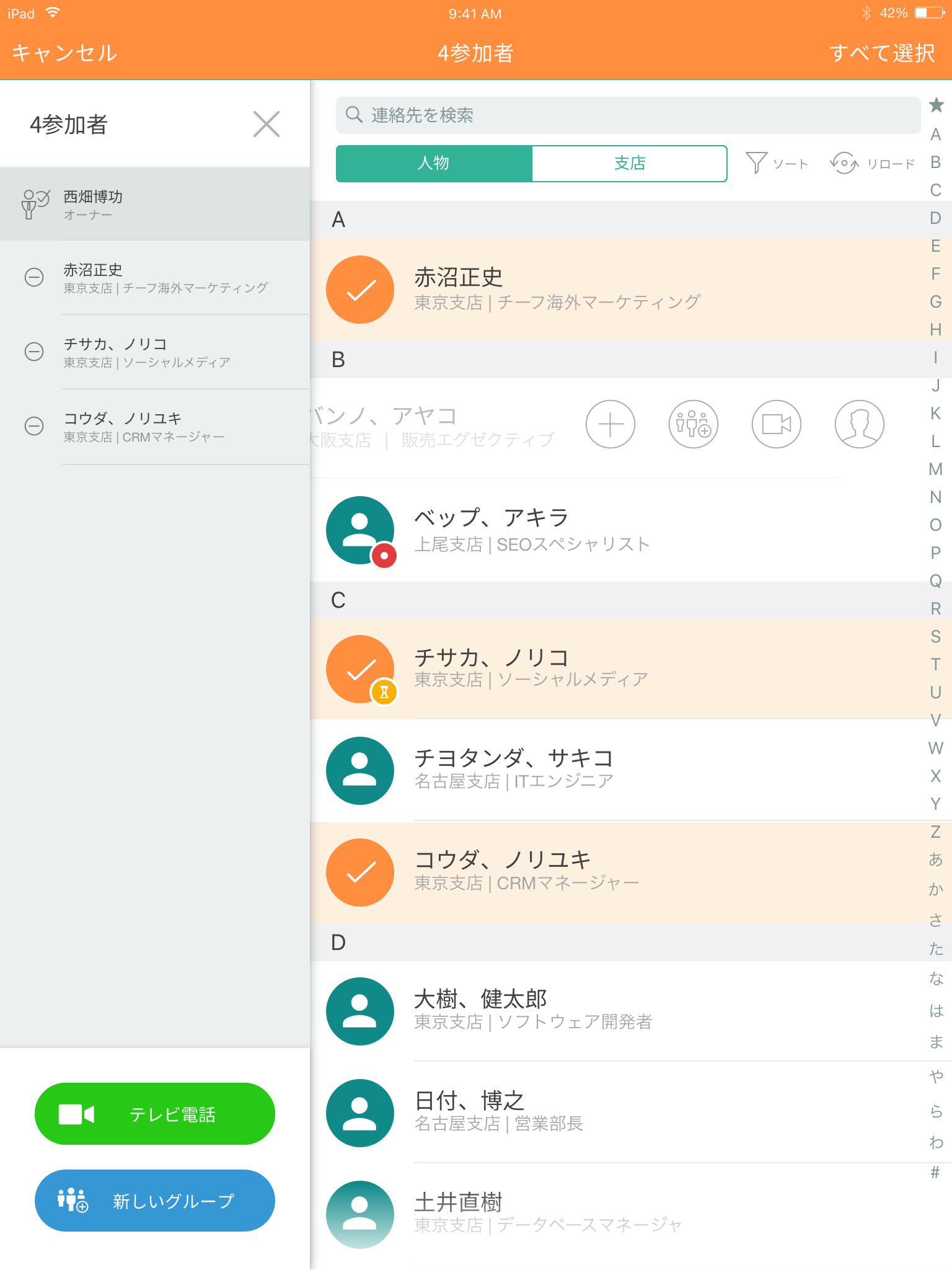Viewport: 952px width, 1270px height.
Task: Start a テレビ電話 video call
Action: 155,1114
